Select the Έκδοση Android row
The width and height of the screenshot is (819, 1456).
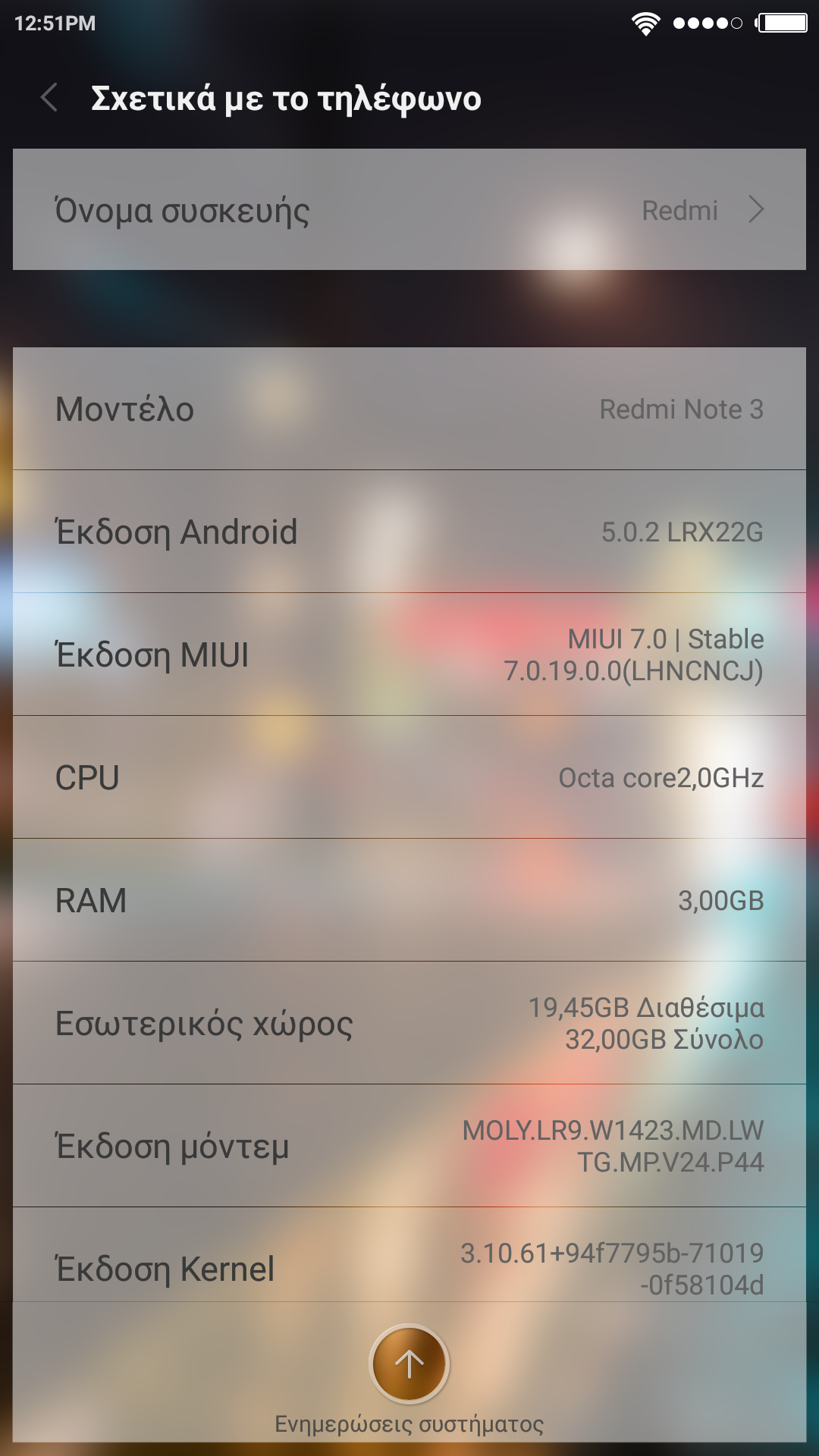tap(409, 532)
